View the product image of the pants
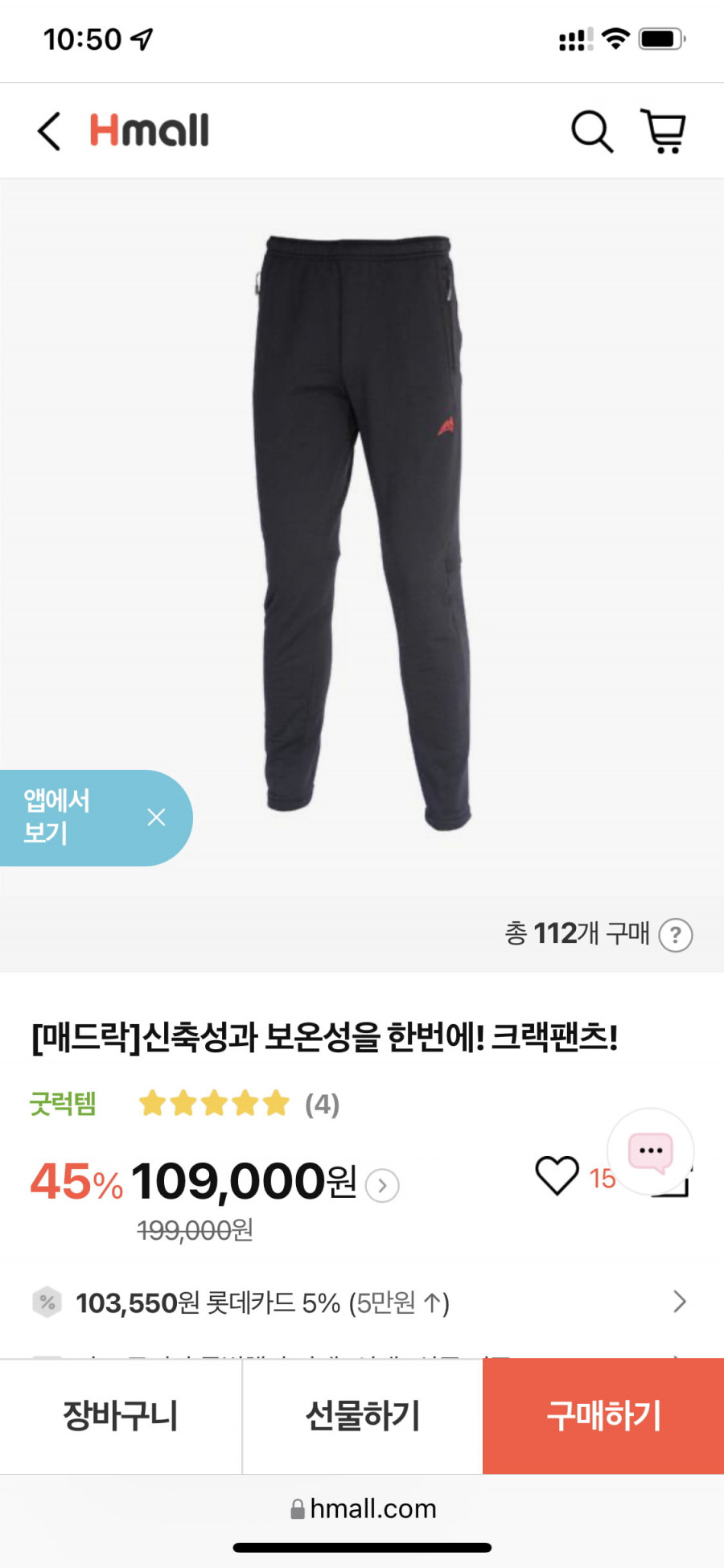 click(362, 531)
